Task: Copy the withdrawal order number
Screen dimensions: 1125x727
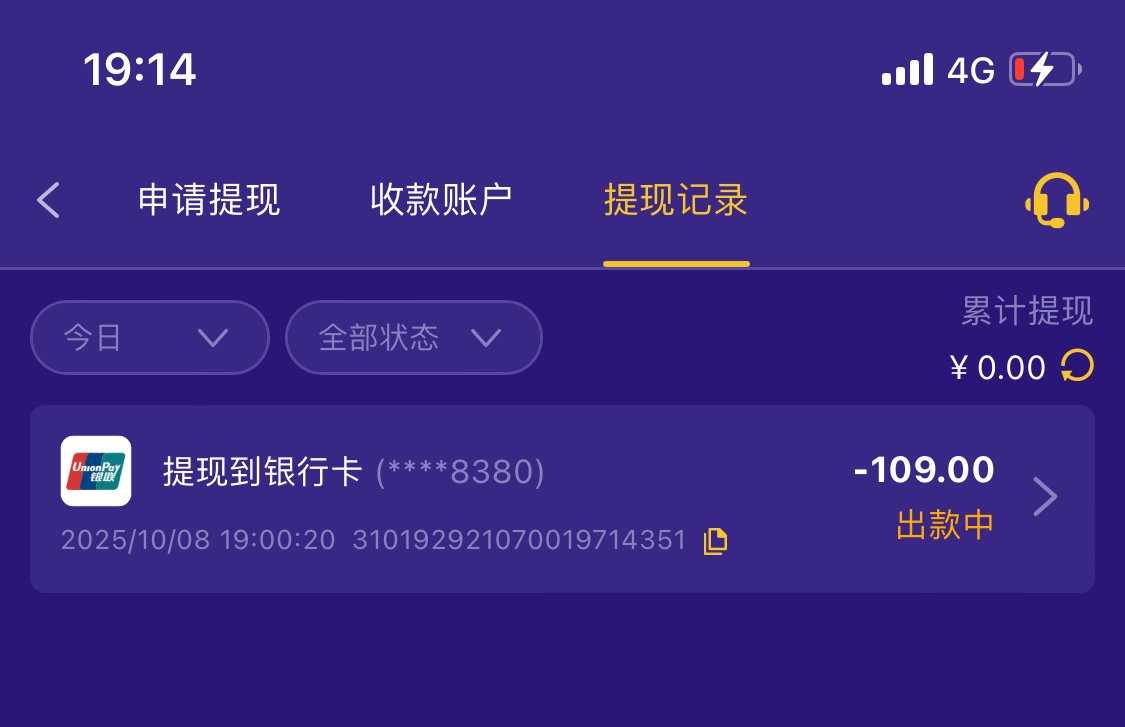Action: click(715, 541)
